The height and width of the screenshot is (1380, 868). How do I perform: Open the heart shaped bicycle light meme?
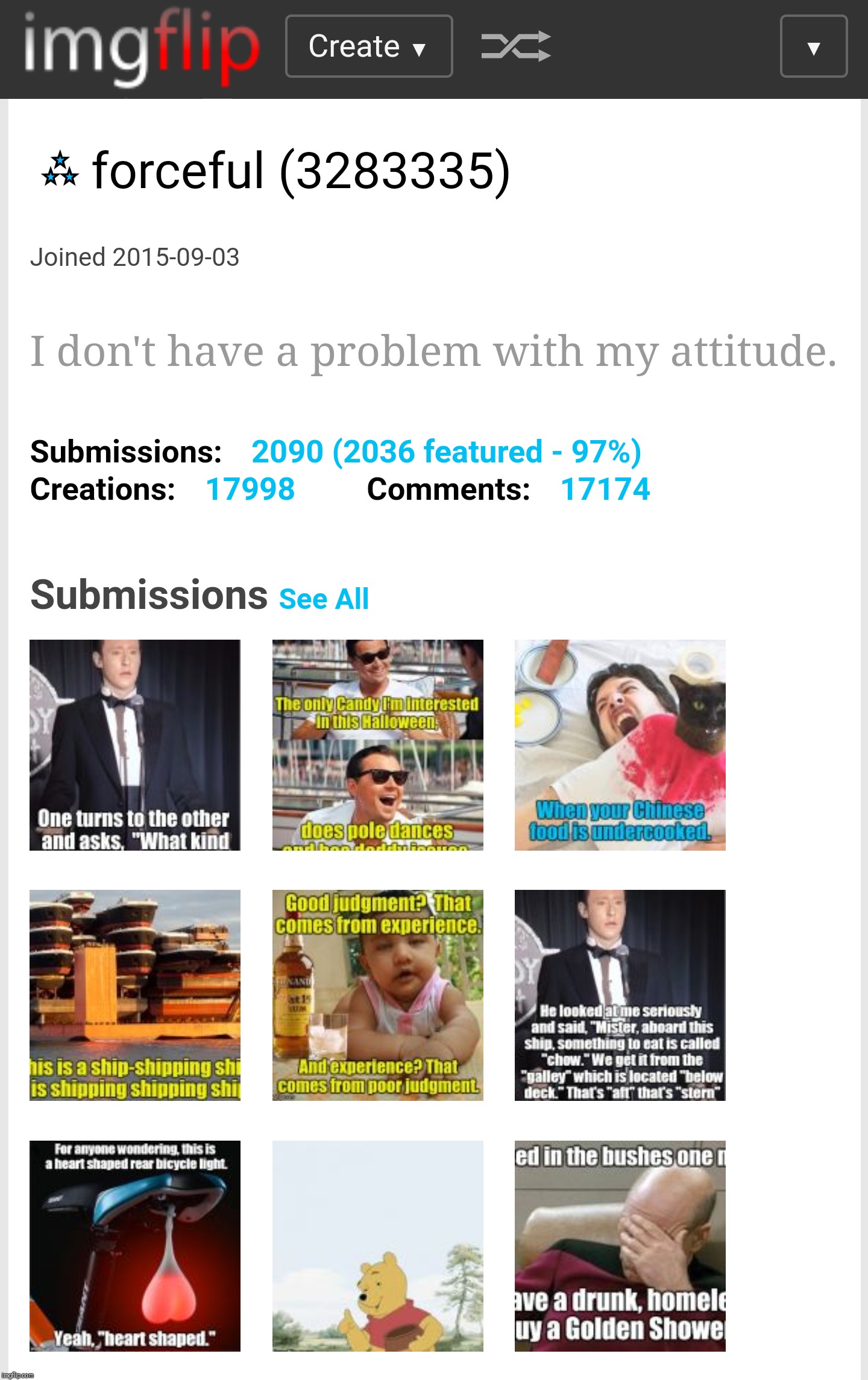click(135, 1246)
